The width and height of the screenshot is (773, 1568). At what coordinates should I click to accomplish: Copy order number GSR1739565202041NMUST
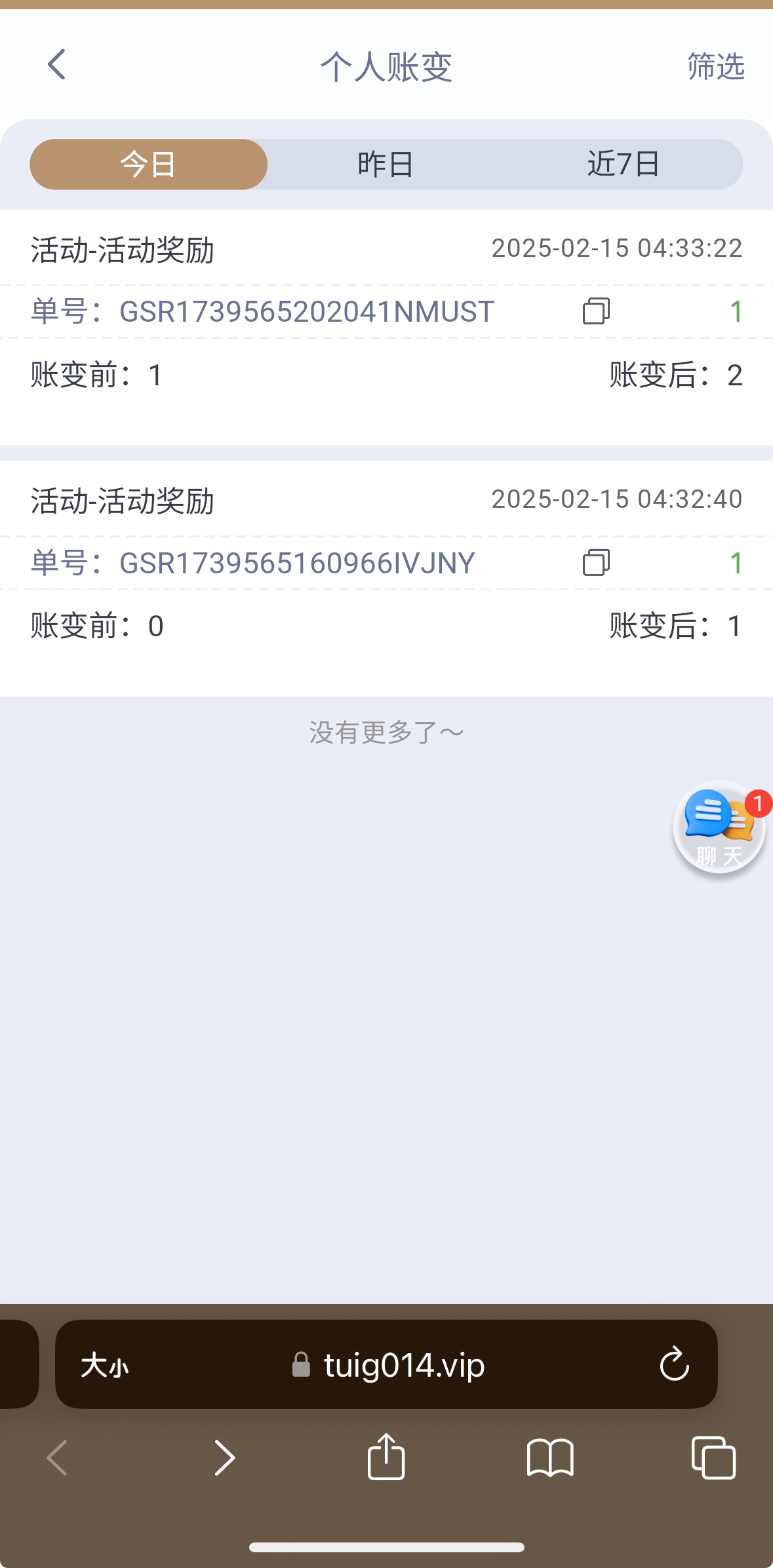[596, 311]
